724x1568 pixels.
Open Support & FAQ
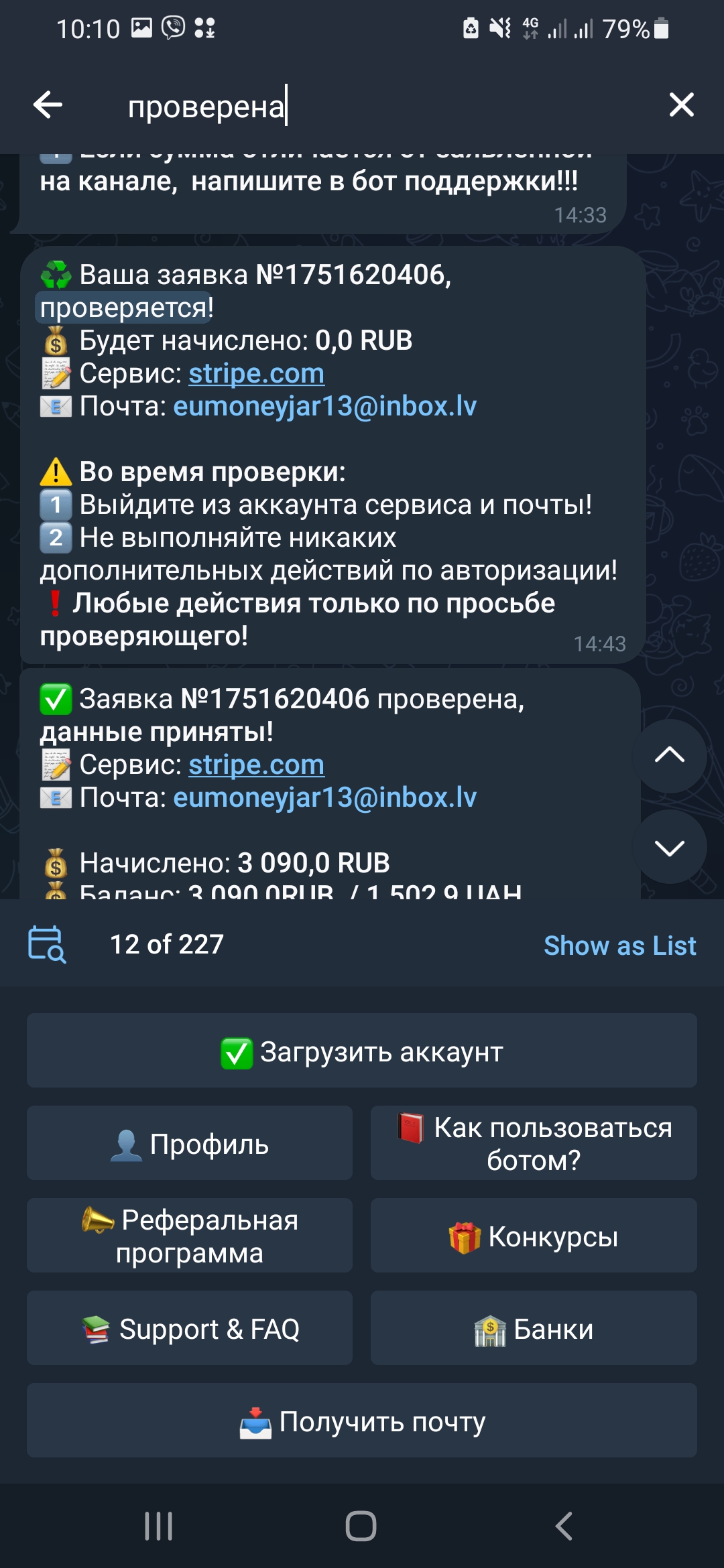[x=190, y=1328]
